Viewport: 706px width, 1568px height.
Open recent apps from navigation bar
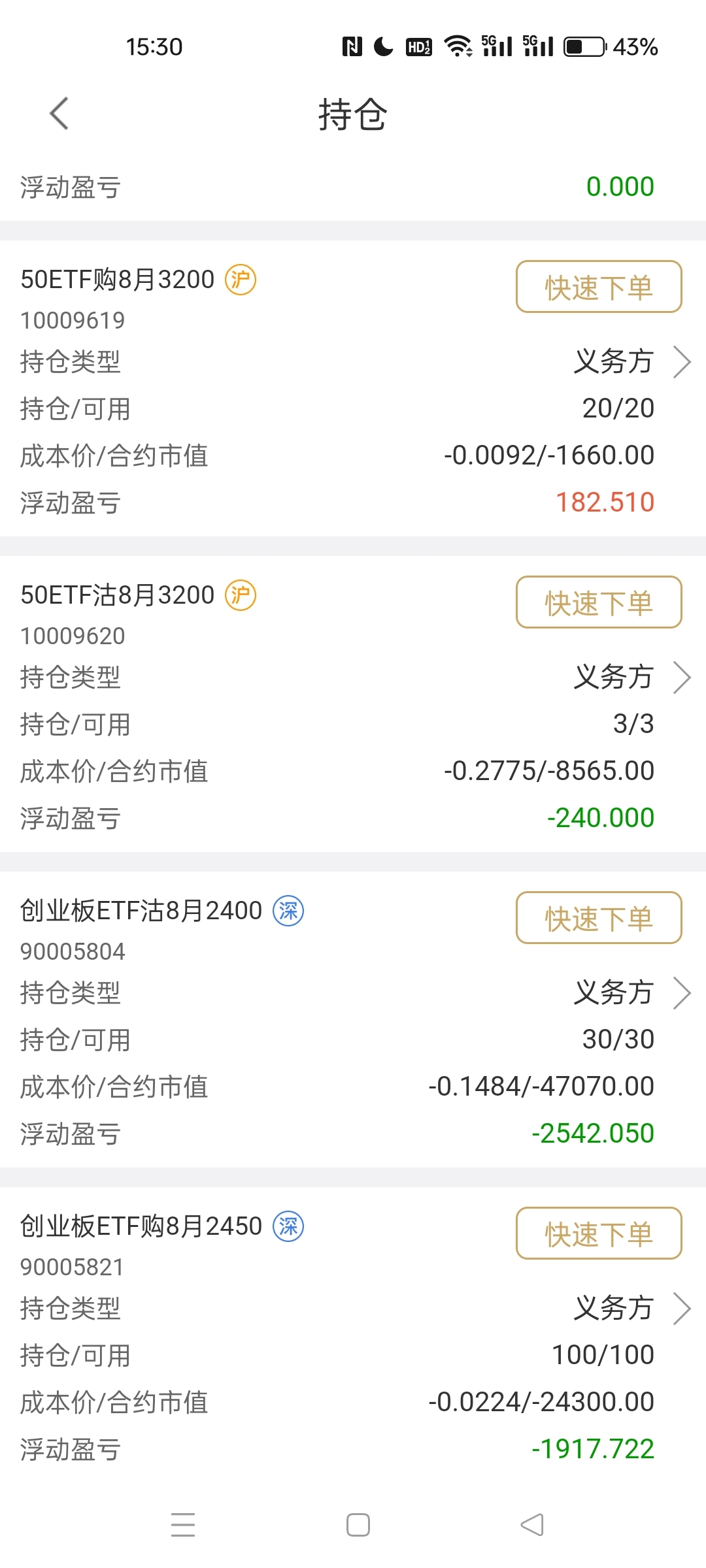pos(183,1525)
